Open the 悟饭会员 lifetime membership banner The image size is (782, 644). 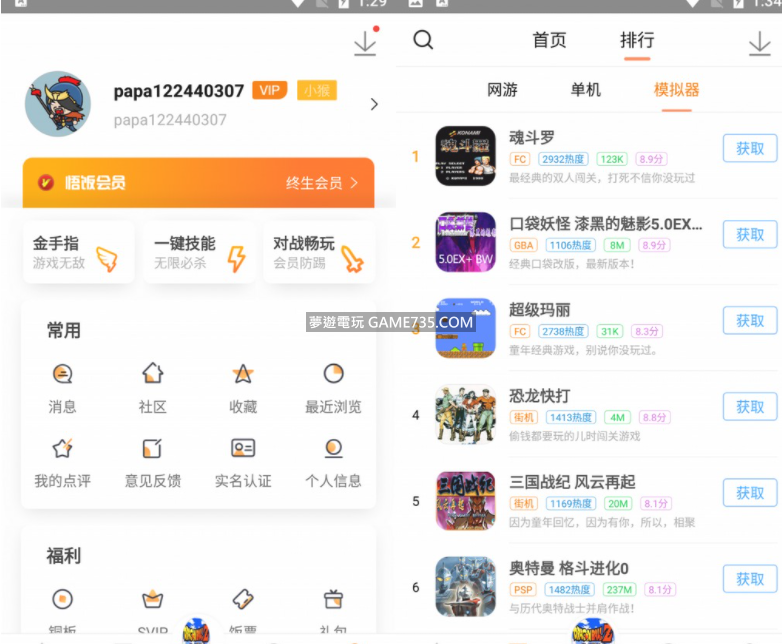click(198, 183)
